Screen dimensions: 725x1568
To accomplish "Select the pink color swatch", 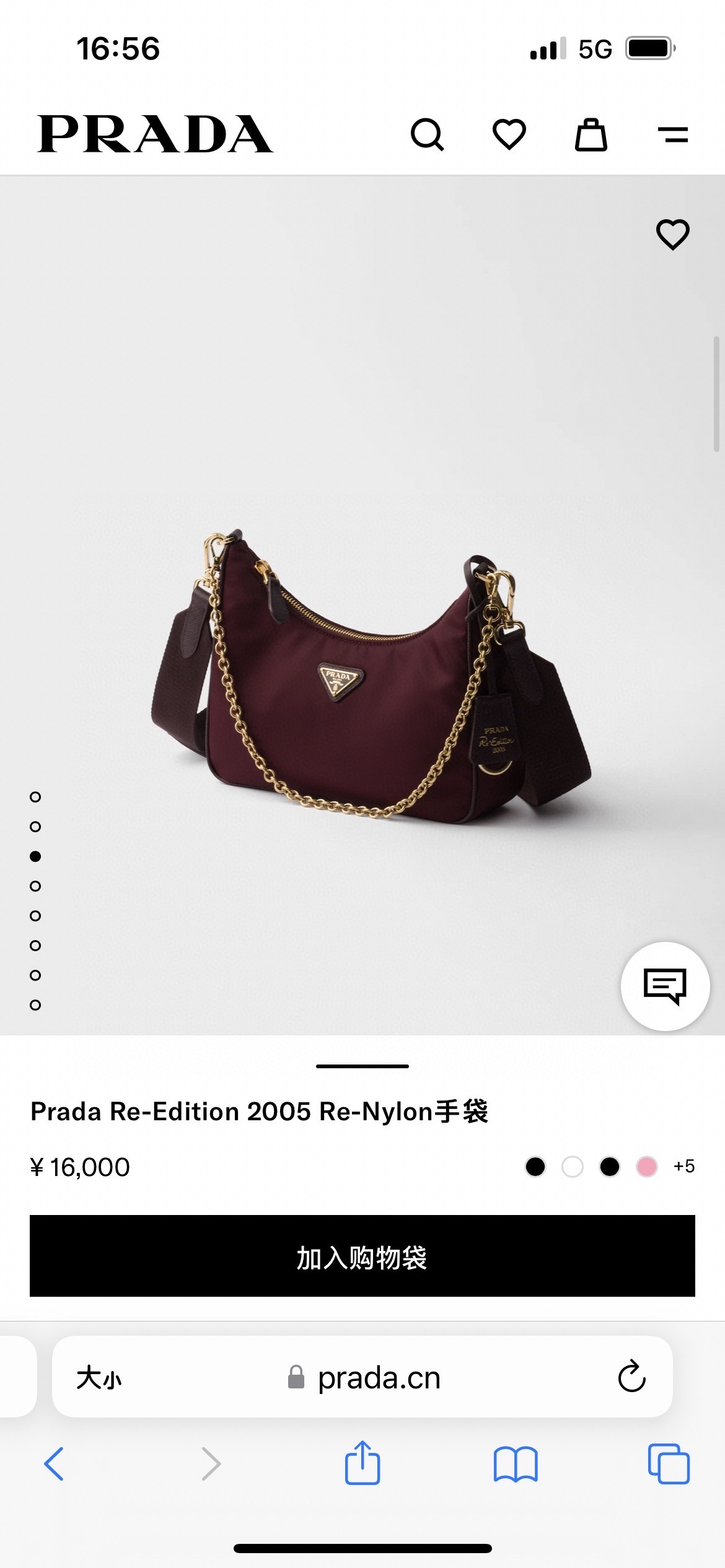I will 646,1167.
